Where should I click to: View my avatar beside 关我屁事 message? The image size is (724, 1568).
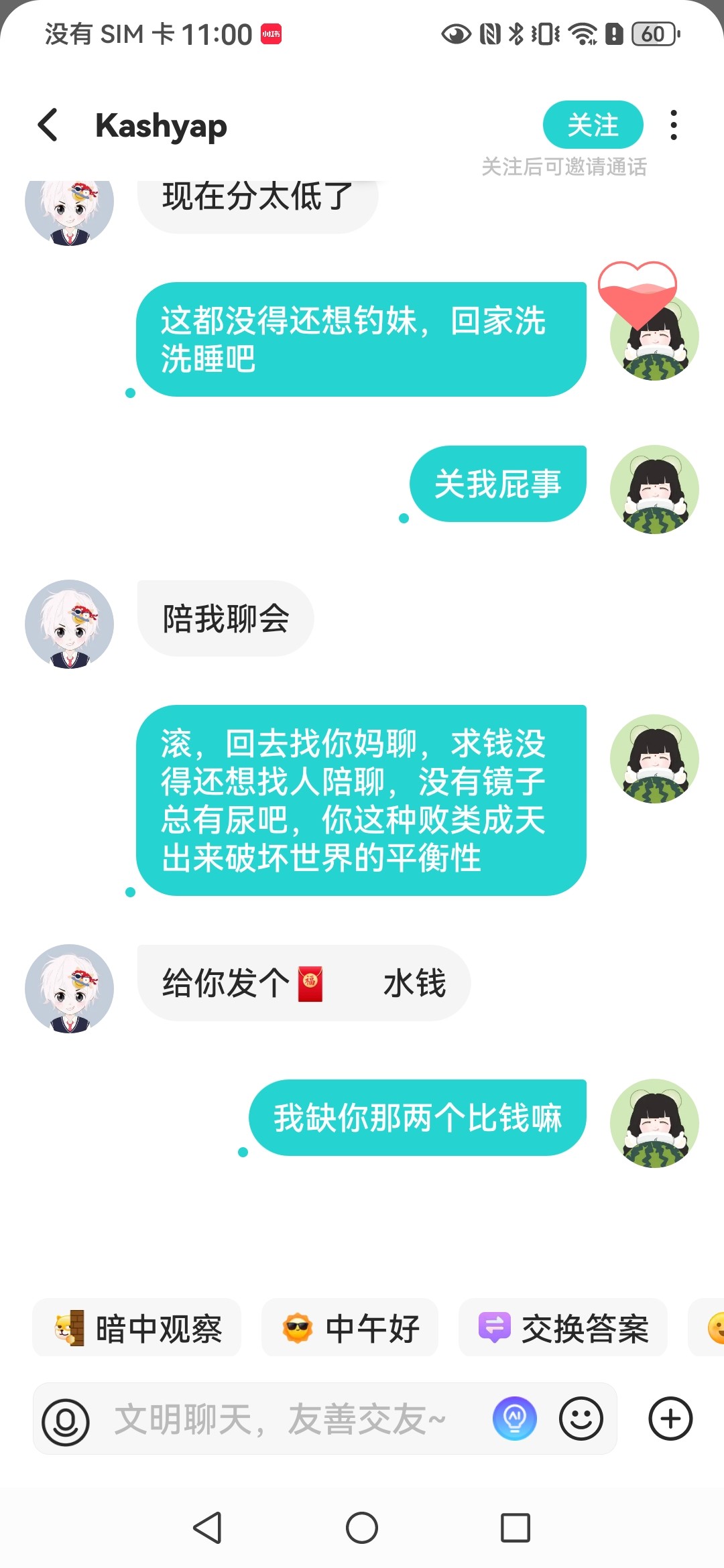[x=654, y=490]
